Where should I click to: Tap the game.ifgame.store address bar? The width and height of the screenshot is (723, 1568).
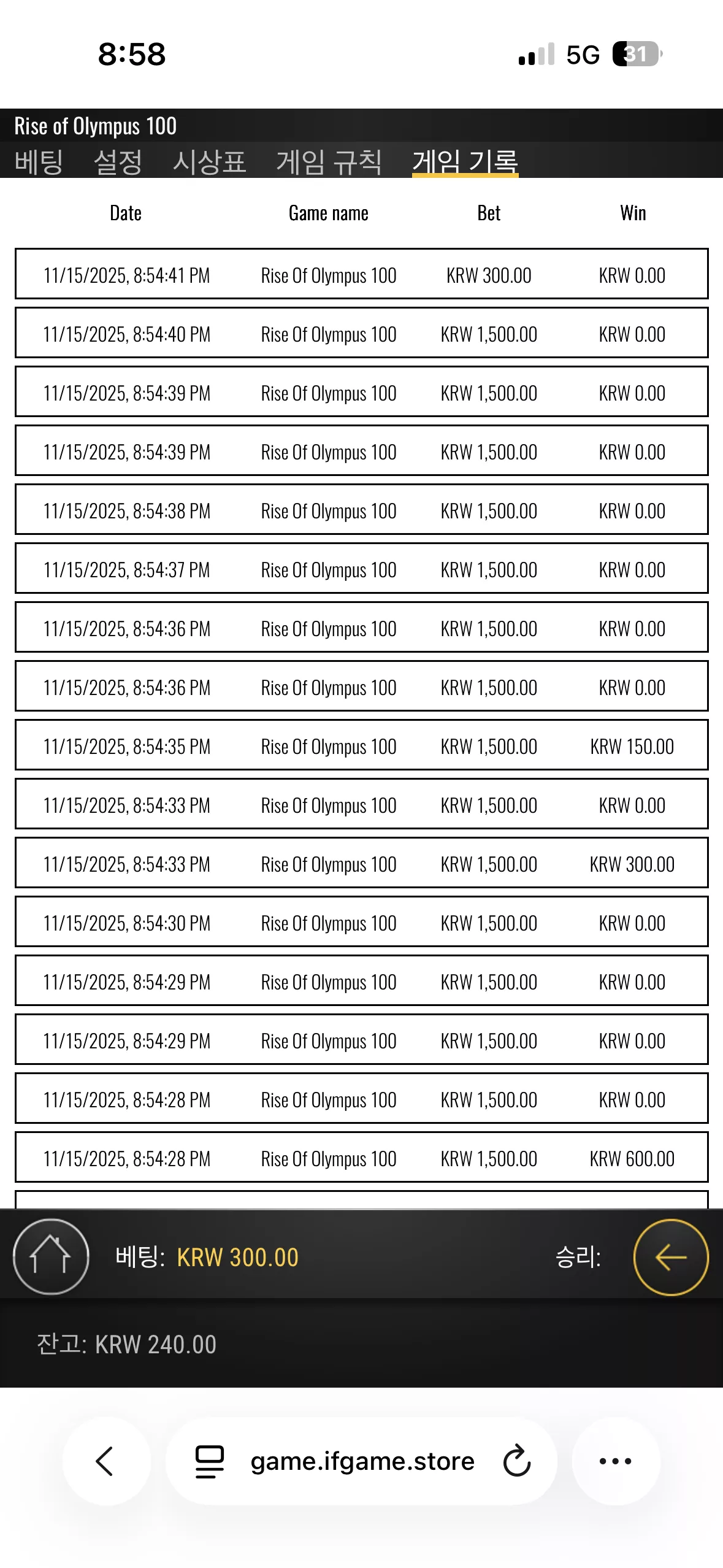tap(362, 1461)
